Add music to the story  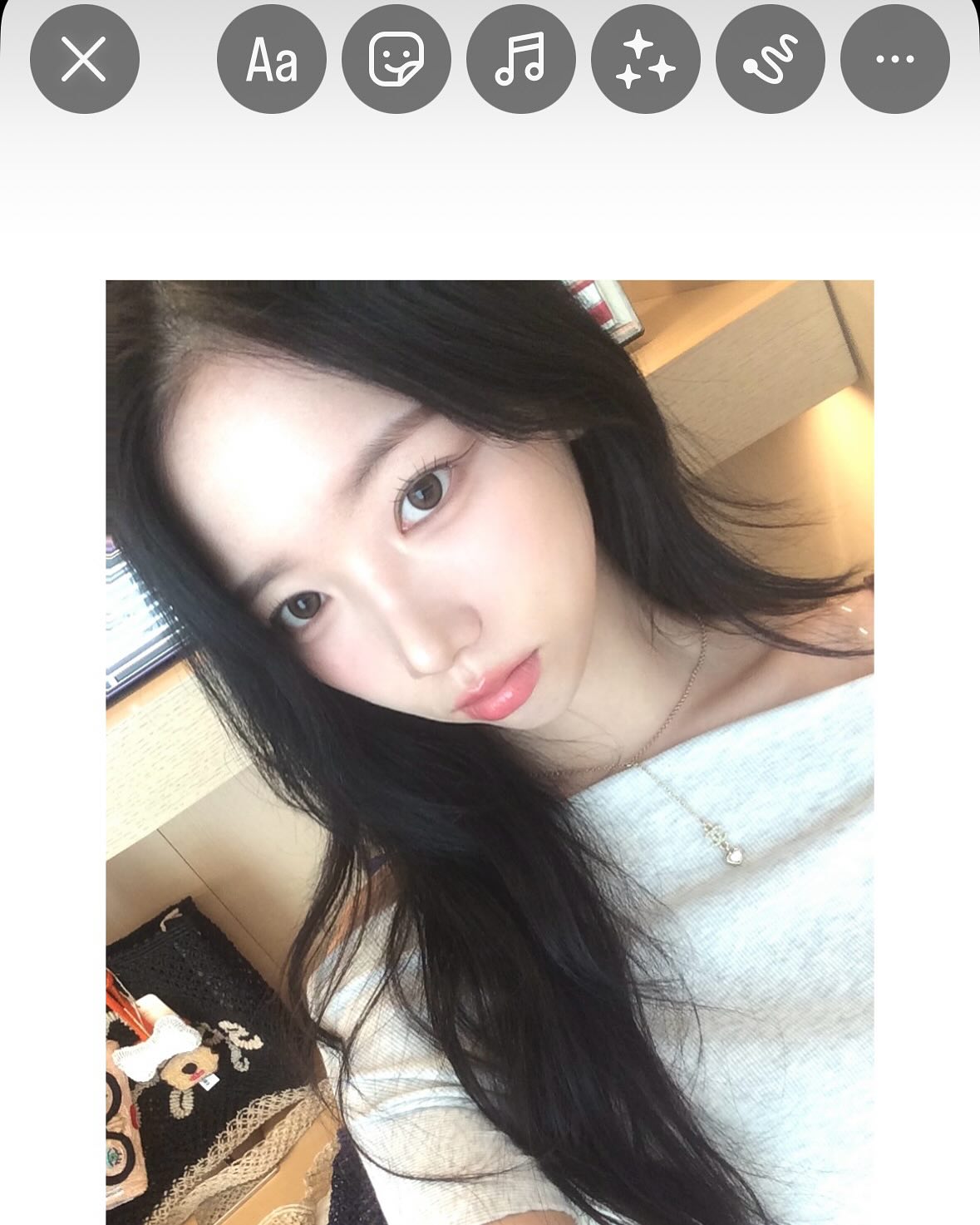point(521,59)
